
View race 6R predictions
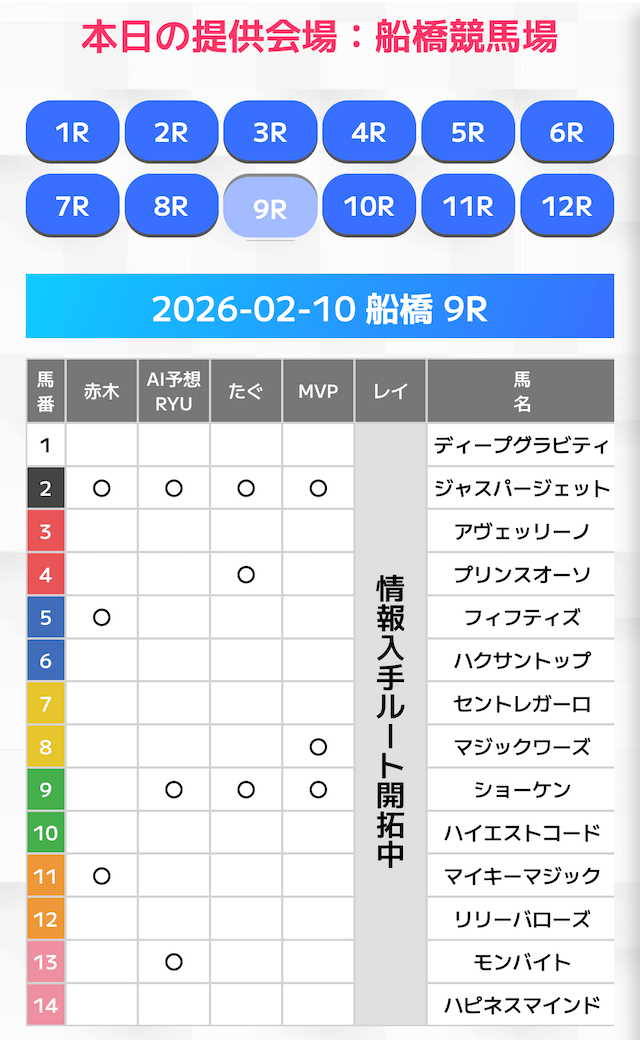pos(567,132)
